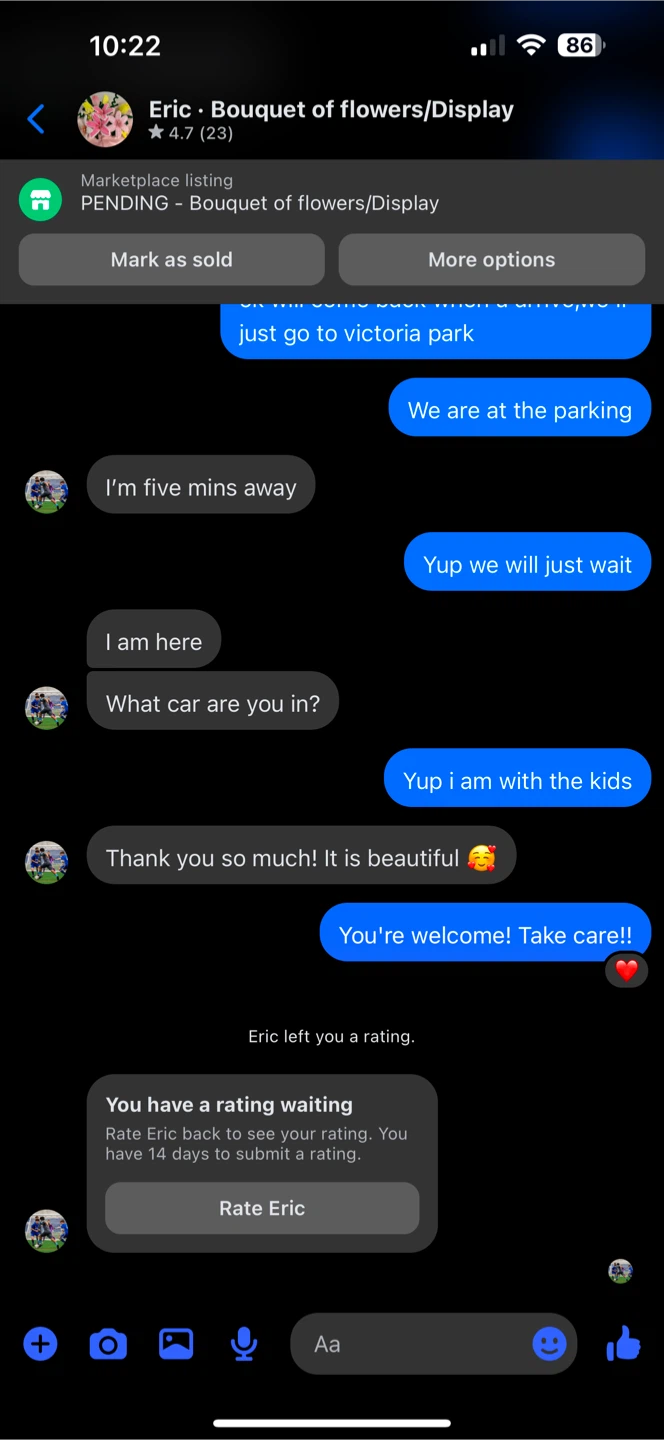Viewport: 664px width, 1440px height.
Task: Launch the camera from the chat bar
Action: coord(108,1345)
